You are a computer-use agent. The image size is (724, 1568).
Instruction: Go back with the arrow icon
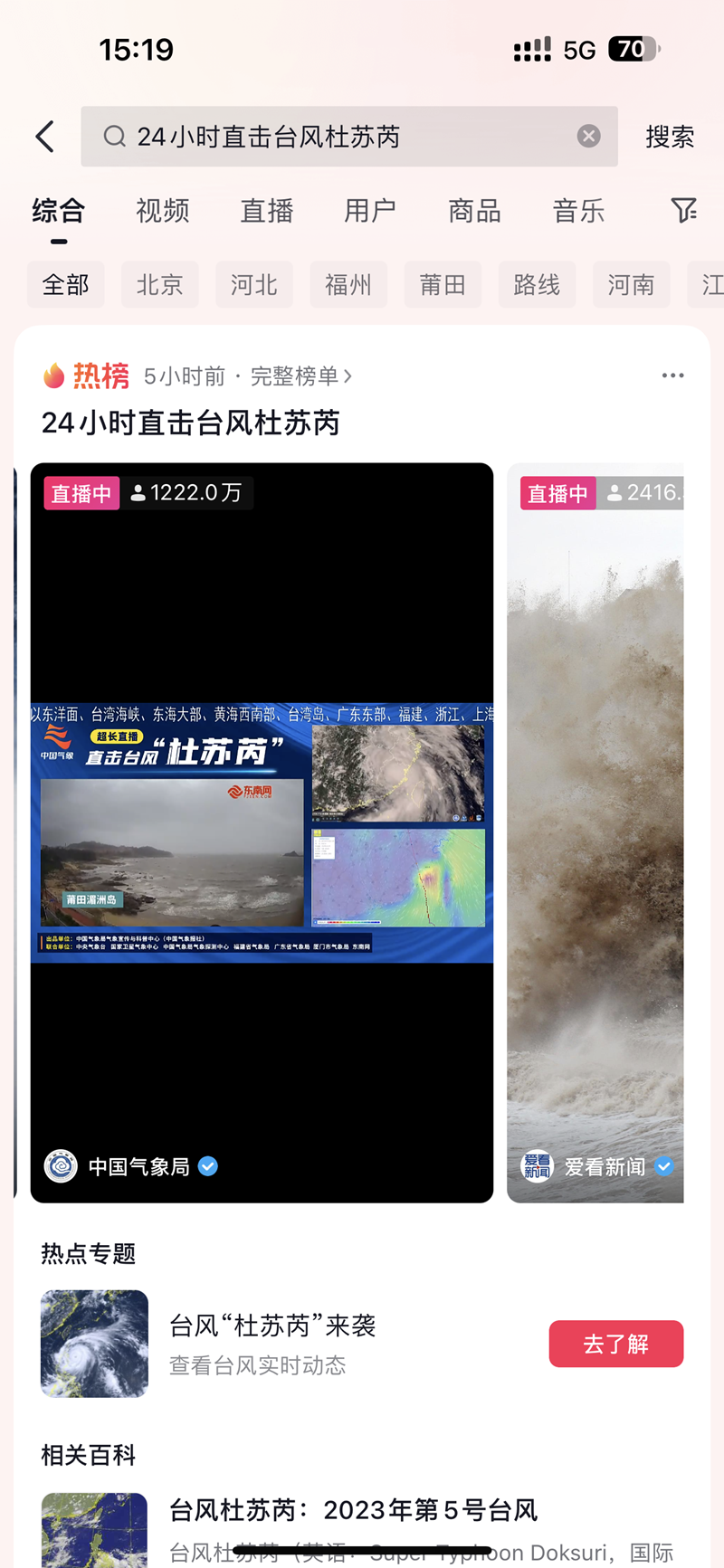point(45,137)
